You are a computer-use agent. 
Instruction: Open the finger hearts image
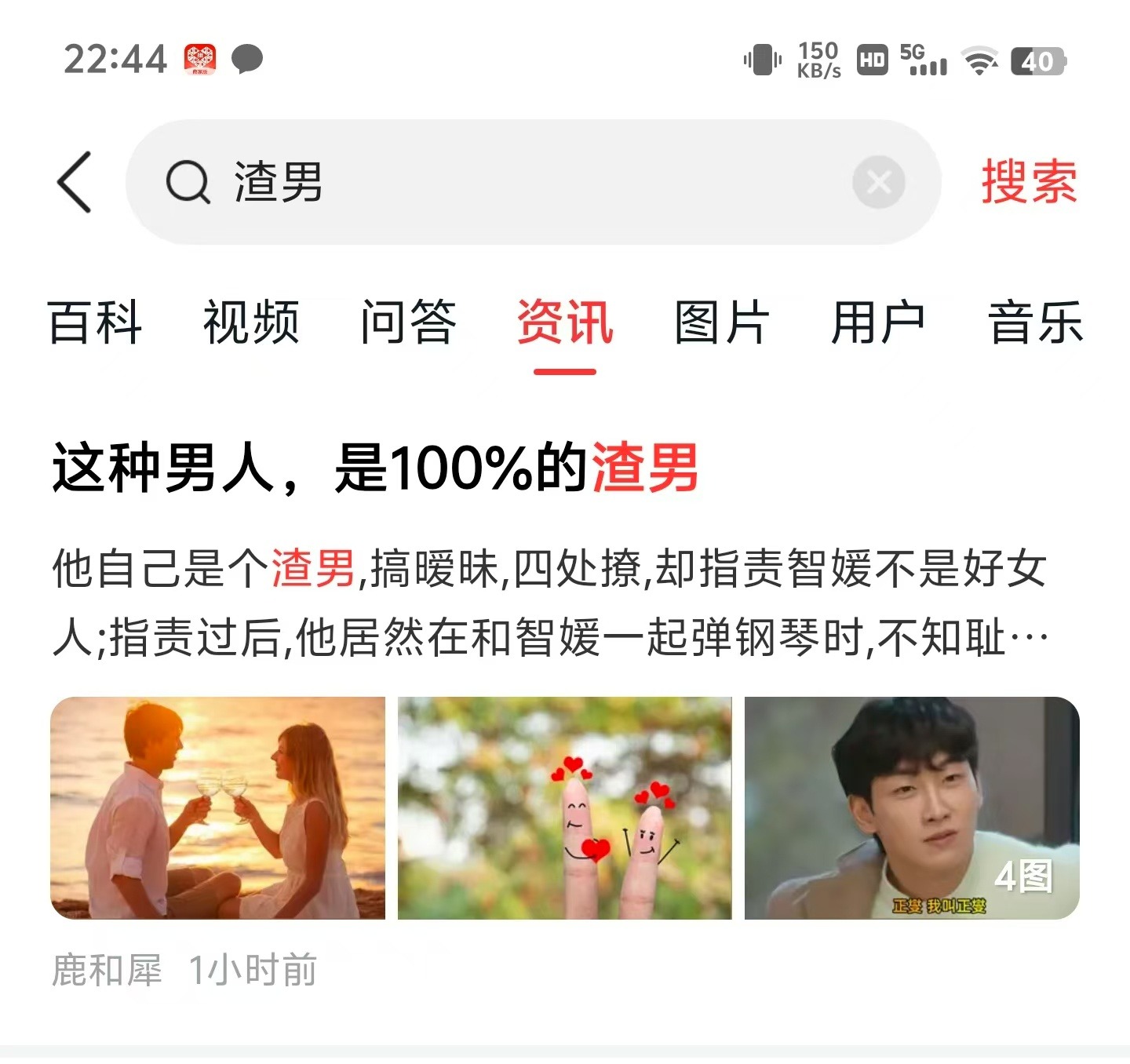[564, 807]
